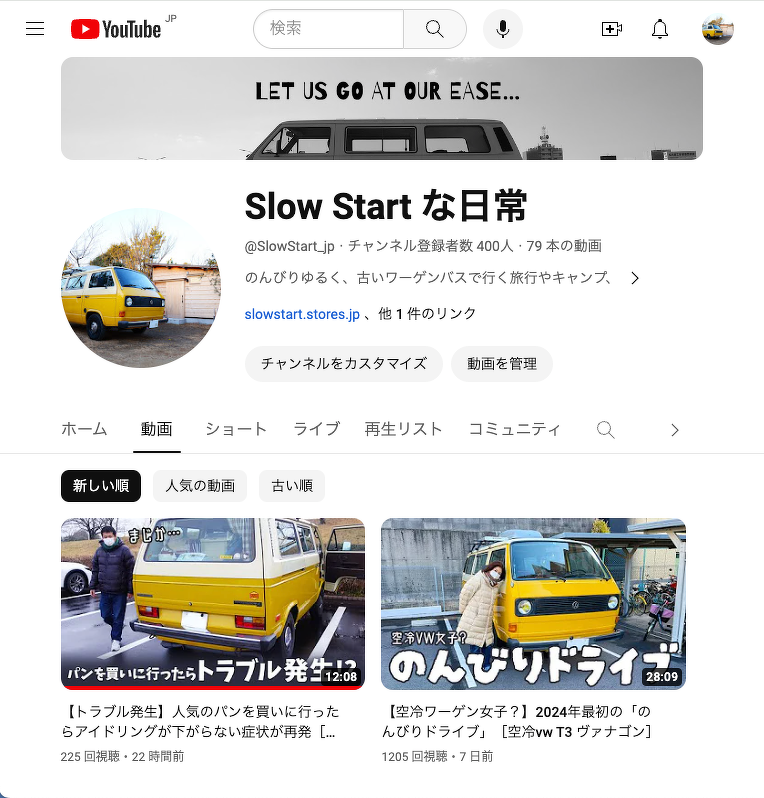Open the のんびりドライブ video thumbnail
Image resolution: width=764 pixels, height=798 pixels.
pyautogui.click(x=533, y=603)
